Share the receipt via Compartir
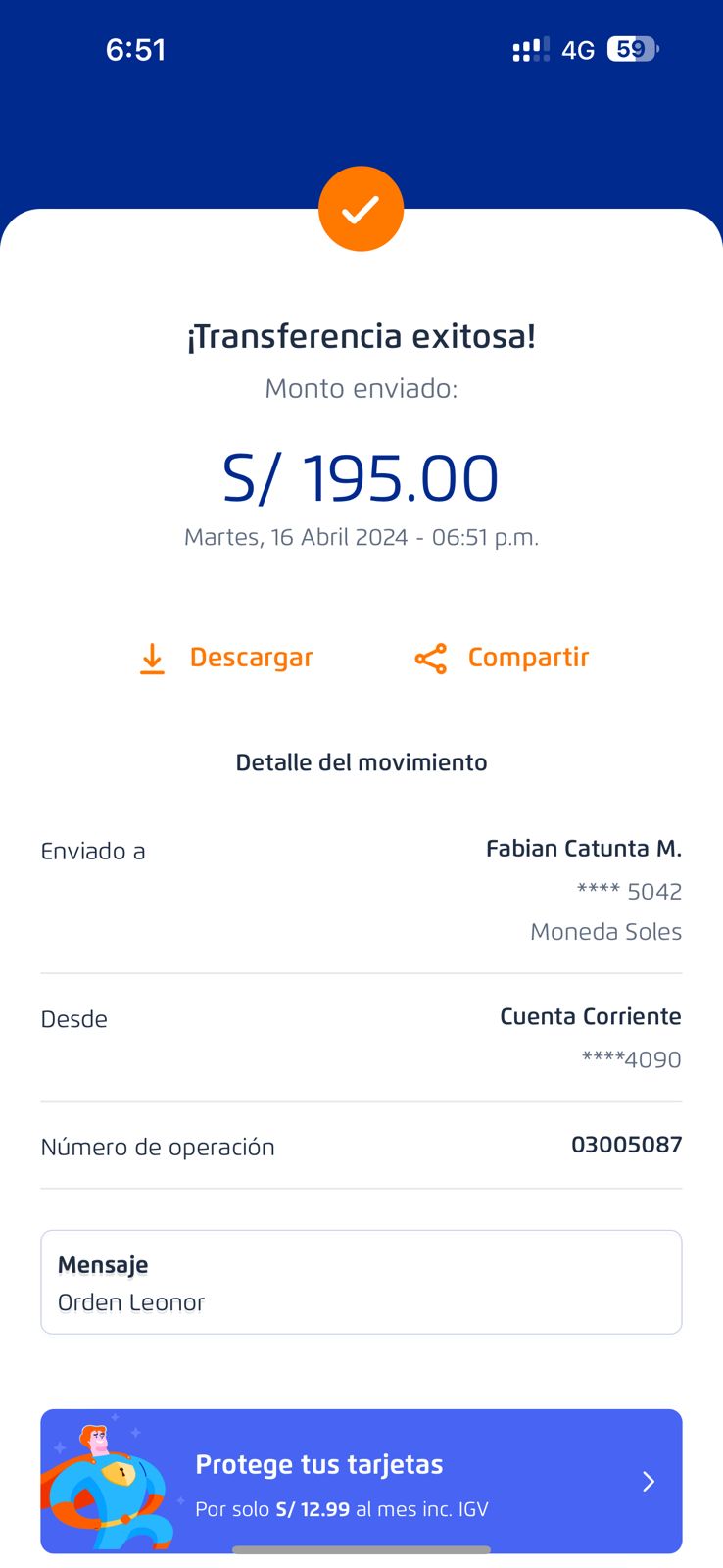Screen dimensions: 723x1568 [x=503, y=658]
